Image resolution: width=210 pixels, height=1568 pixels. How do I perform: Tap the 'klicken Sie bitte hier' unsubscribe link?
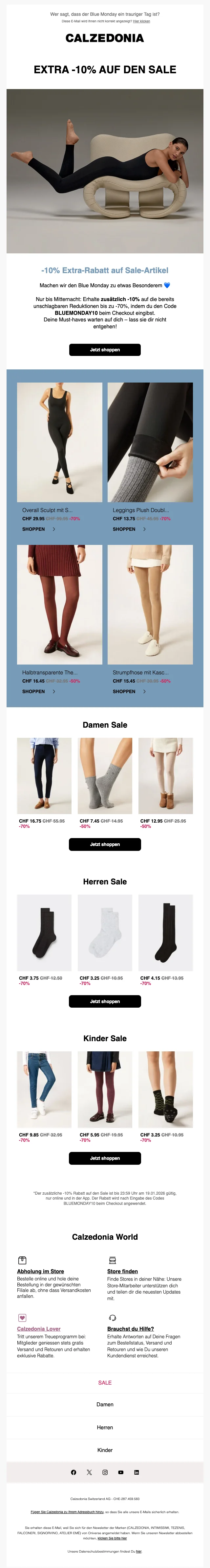tap(112, 1537)
